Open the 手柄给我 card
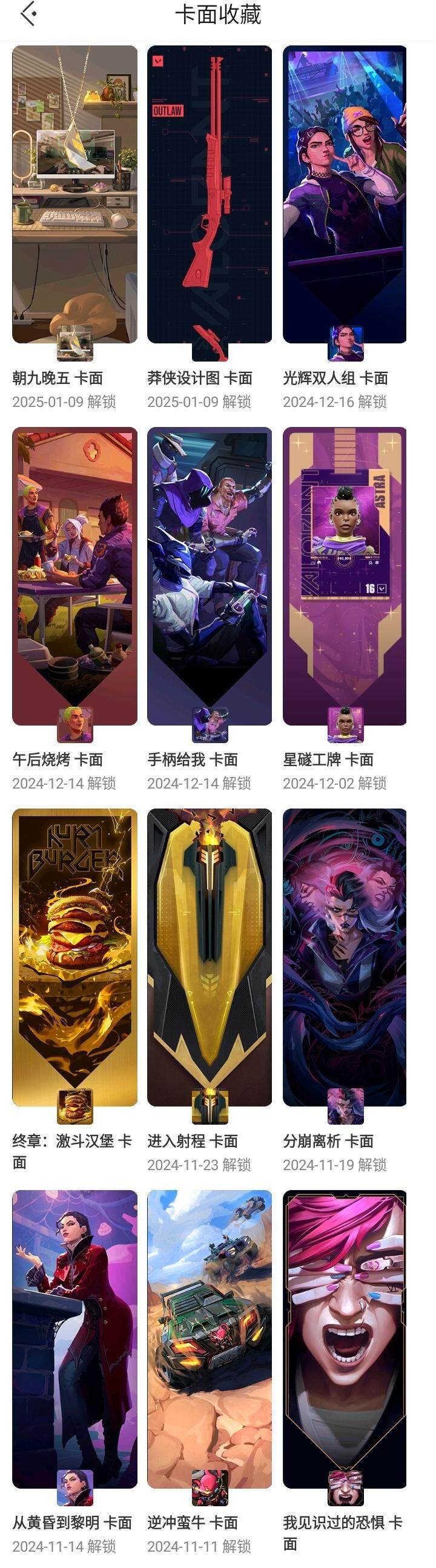The width and height of the screenshot is (436, 1568). [x=210, y=576]
